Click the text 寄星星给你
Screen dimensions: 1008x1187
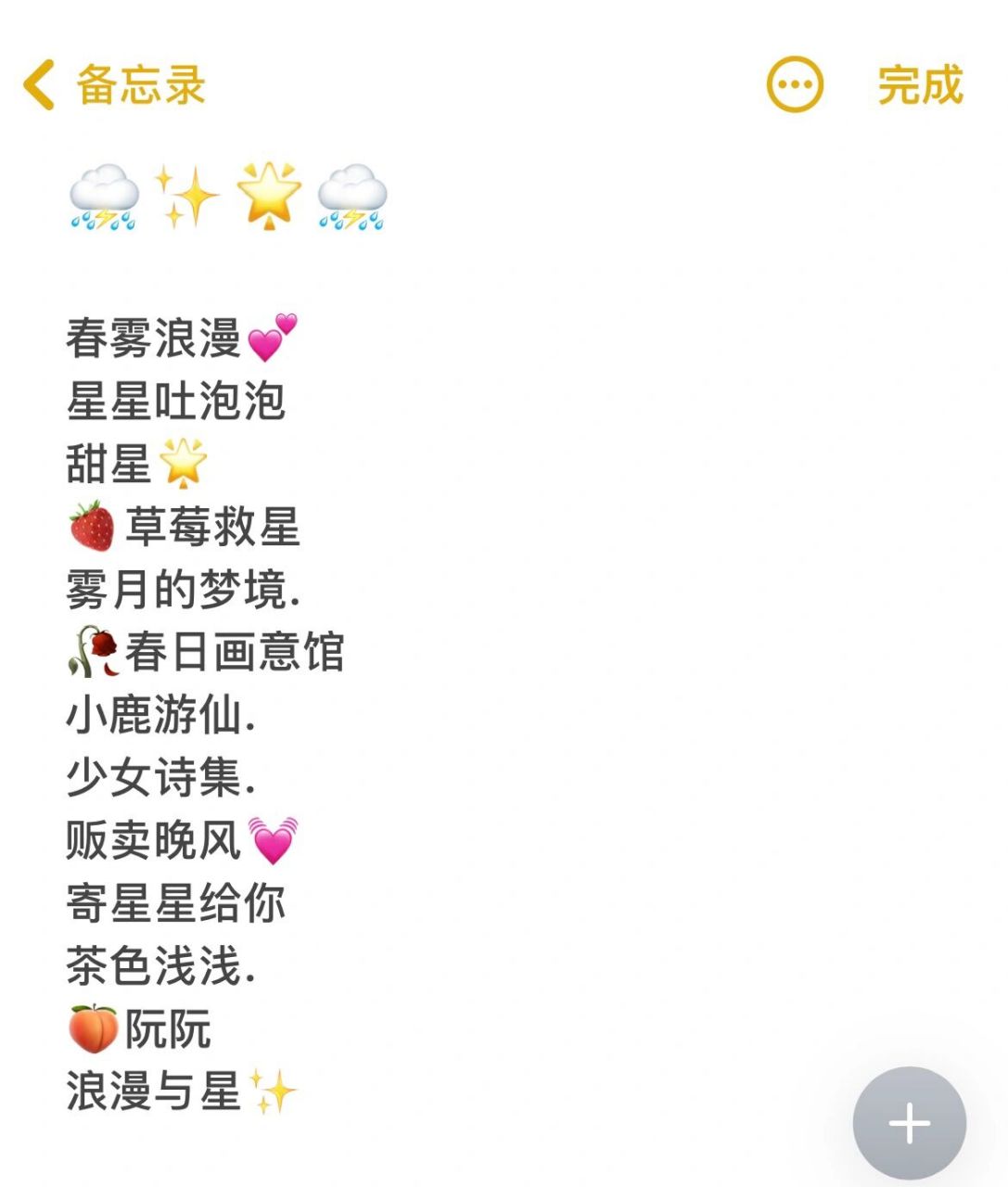pos(176,904)
